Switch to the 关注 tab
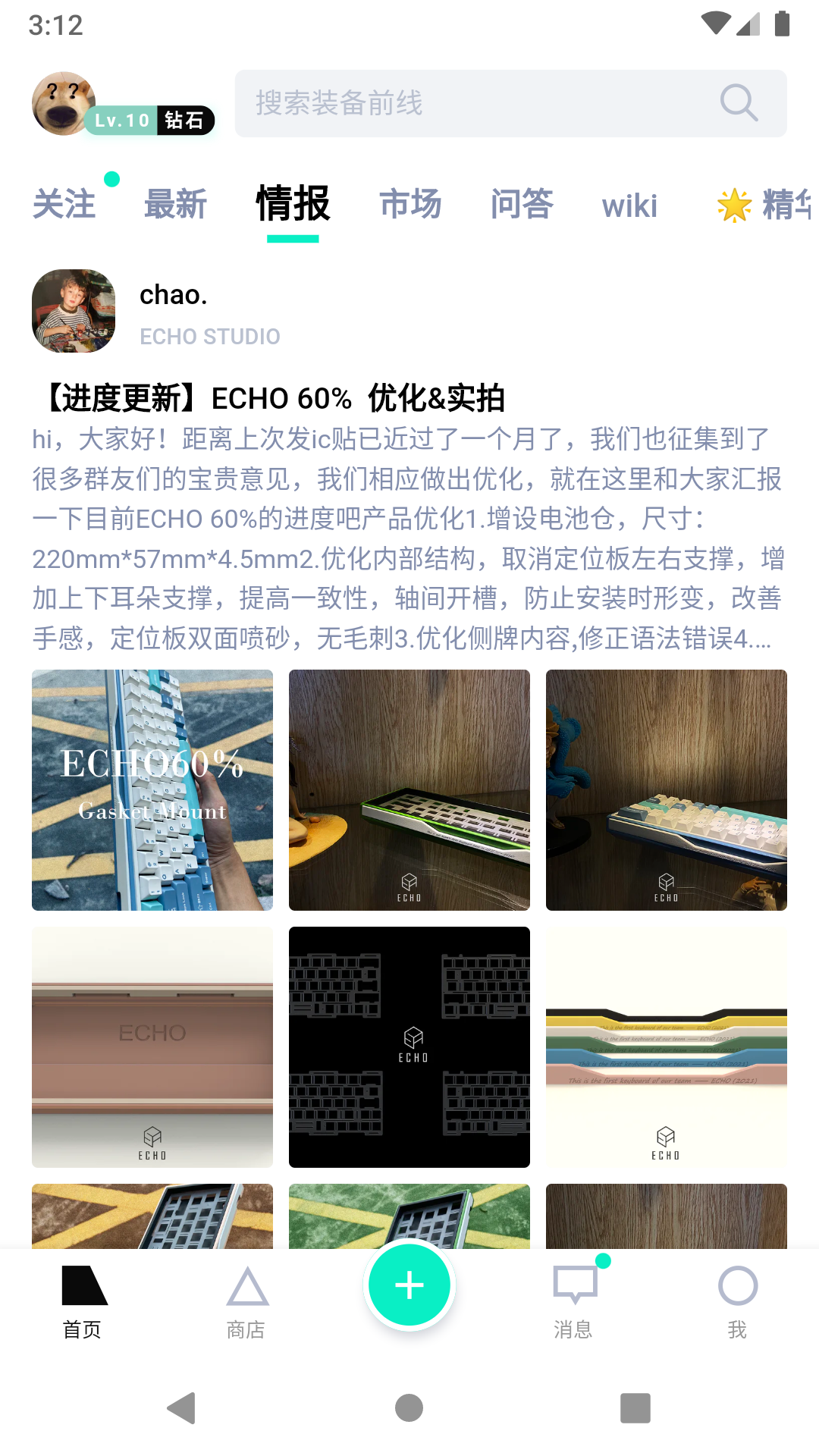The image size is (819, 1456). (x=64, y=205)
